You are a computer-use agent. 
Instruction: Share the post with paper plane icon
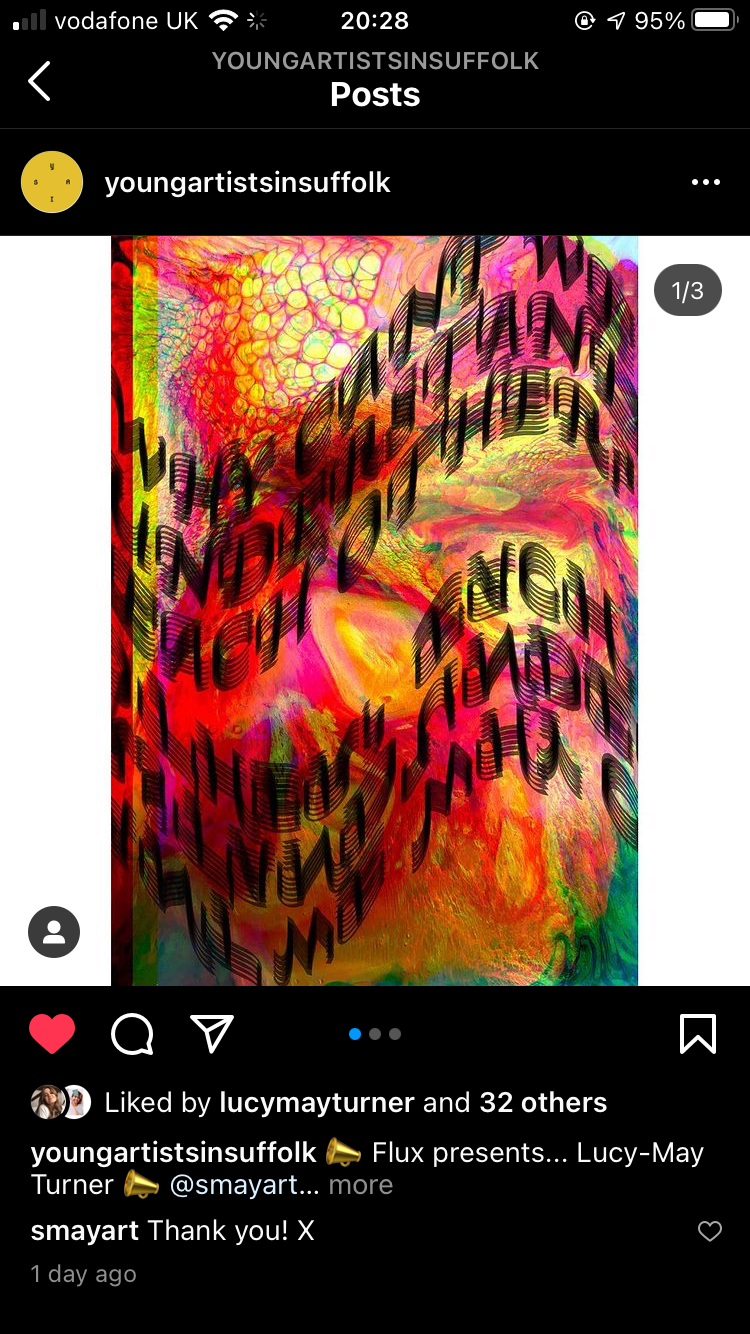pyautogui.click(x=212, y=1034)
